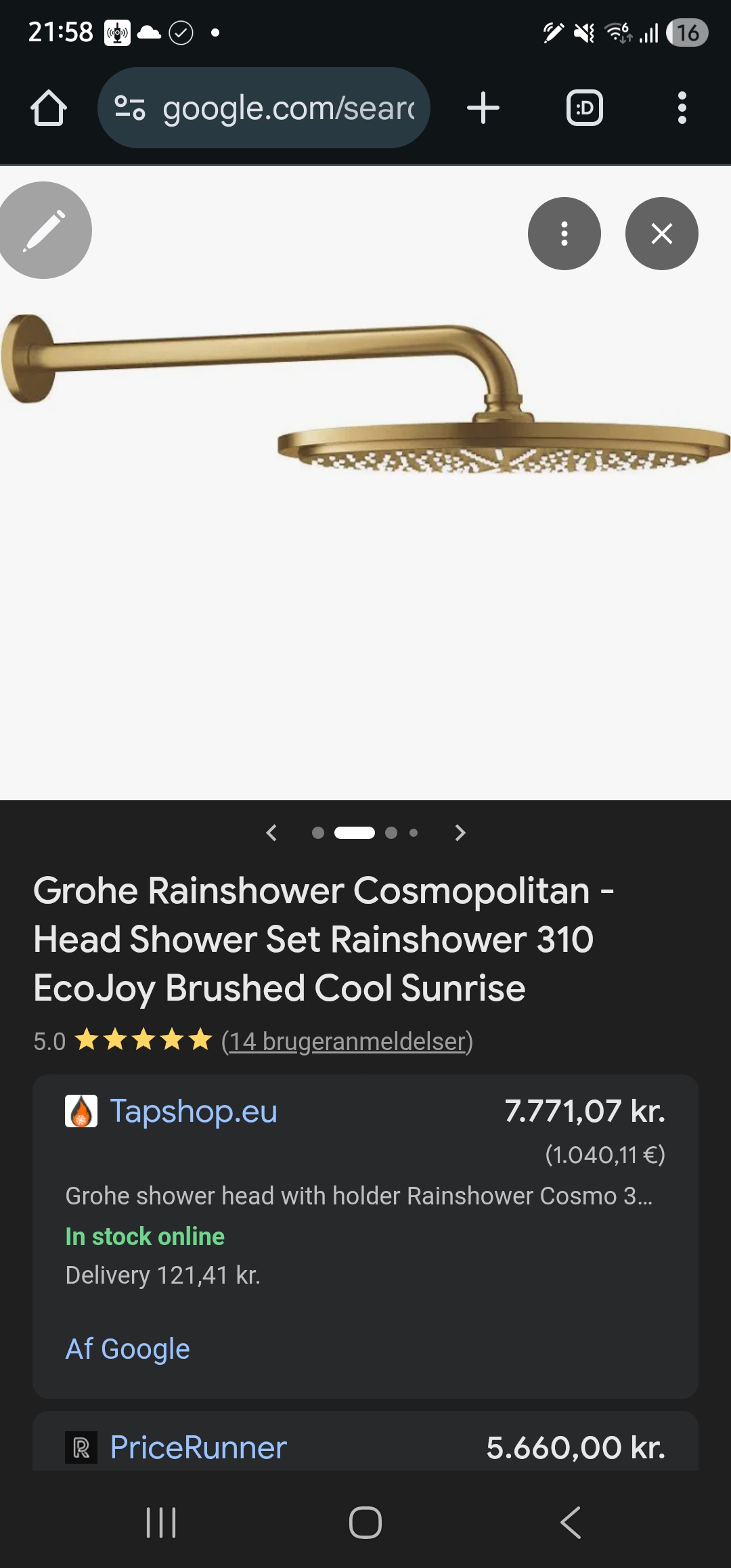Image resolution: width=731 pixels, height=1568 pixels.
Task: Go back with the system back button
Action: point(571,1523)
